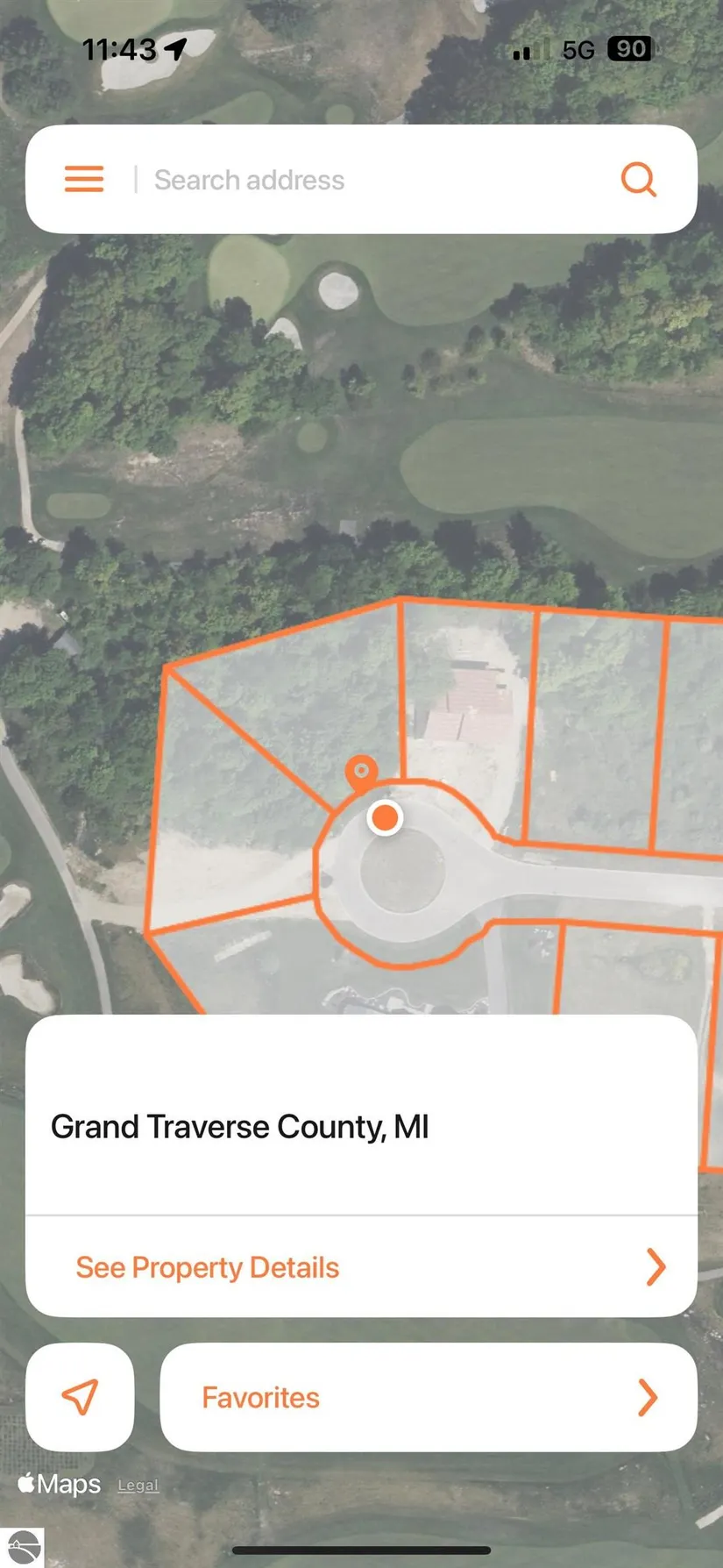Open the Favorites list
This screenshot has width=723, height=1568.
(x=428, y=1397)
